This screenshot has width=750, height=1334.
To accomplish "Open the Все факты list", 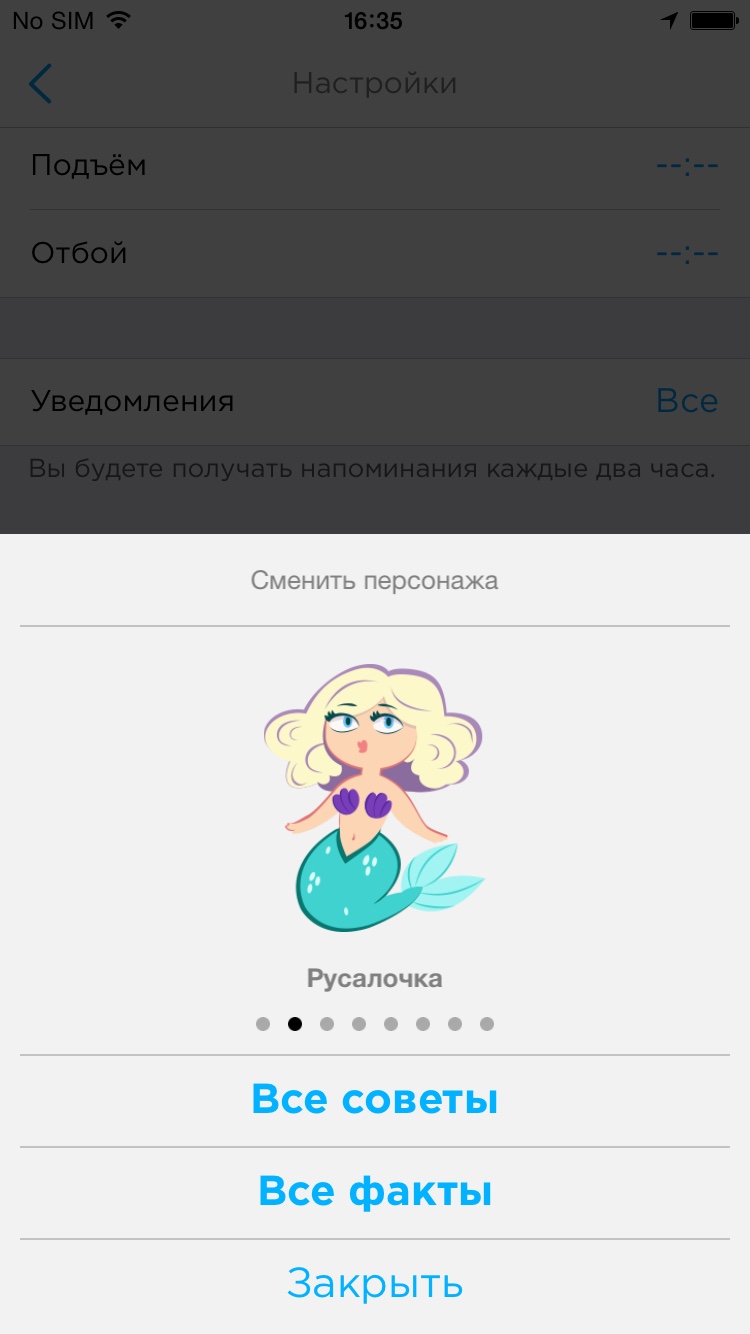I will coord(375,1192).
